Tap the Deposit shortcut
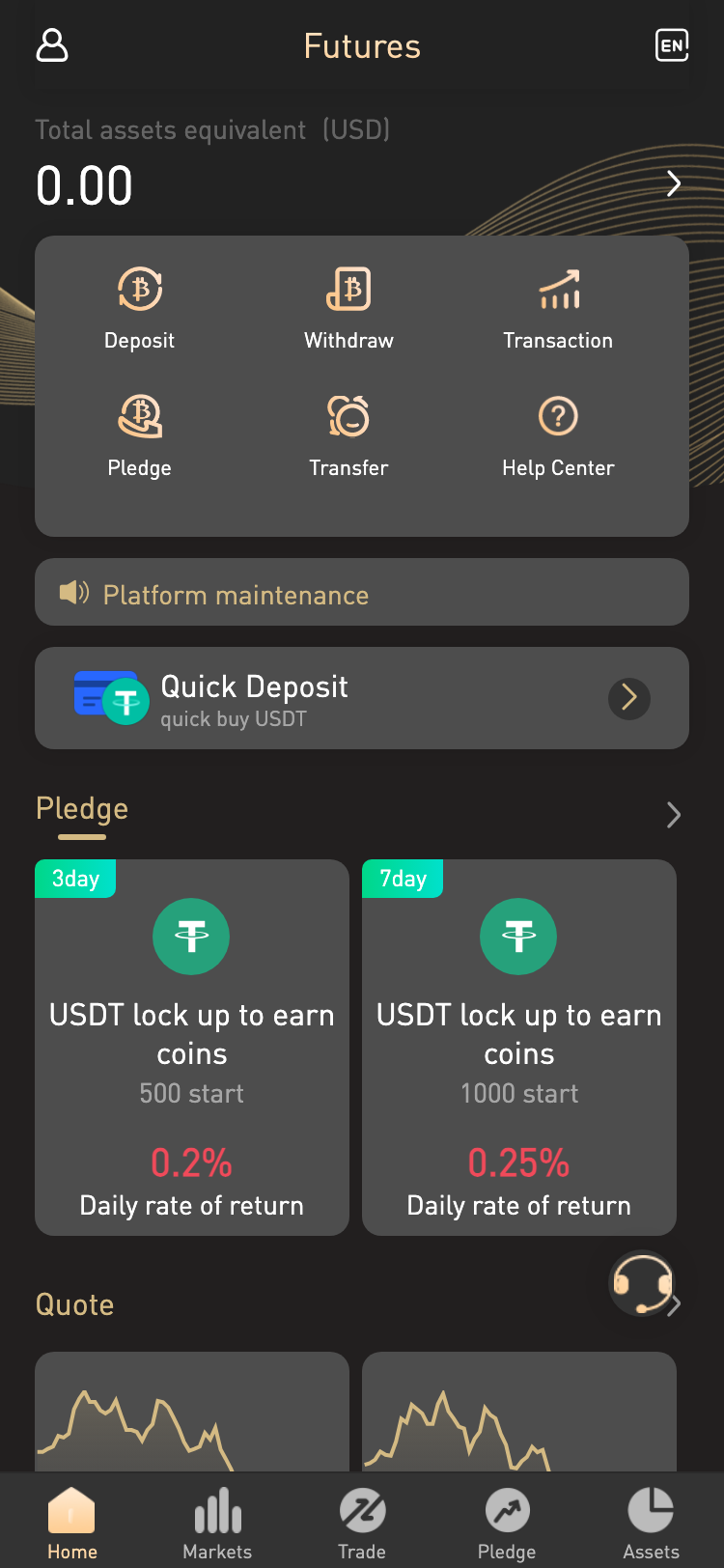 (140, 309)
